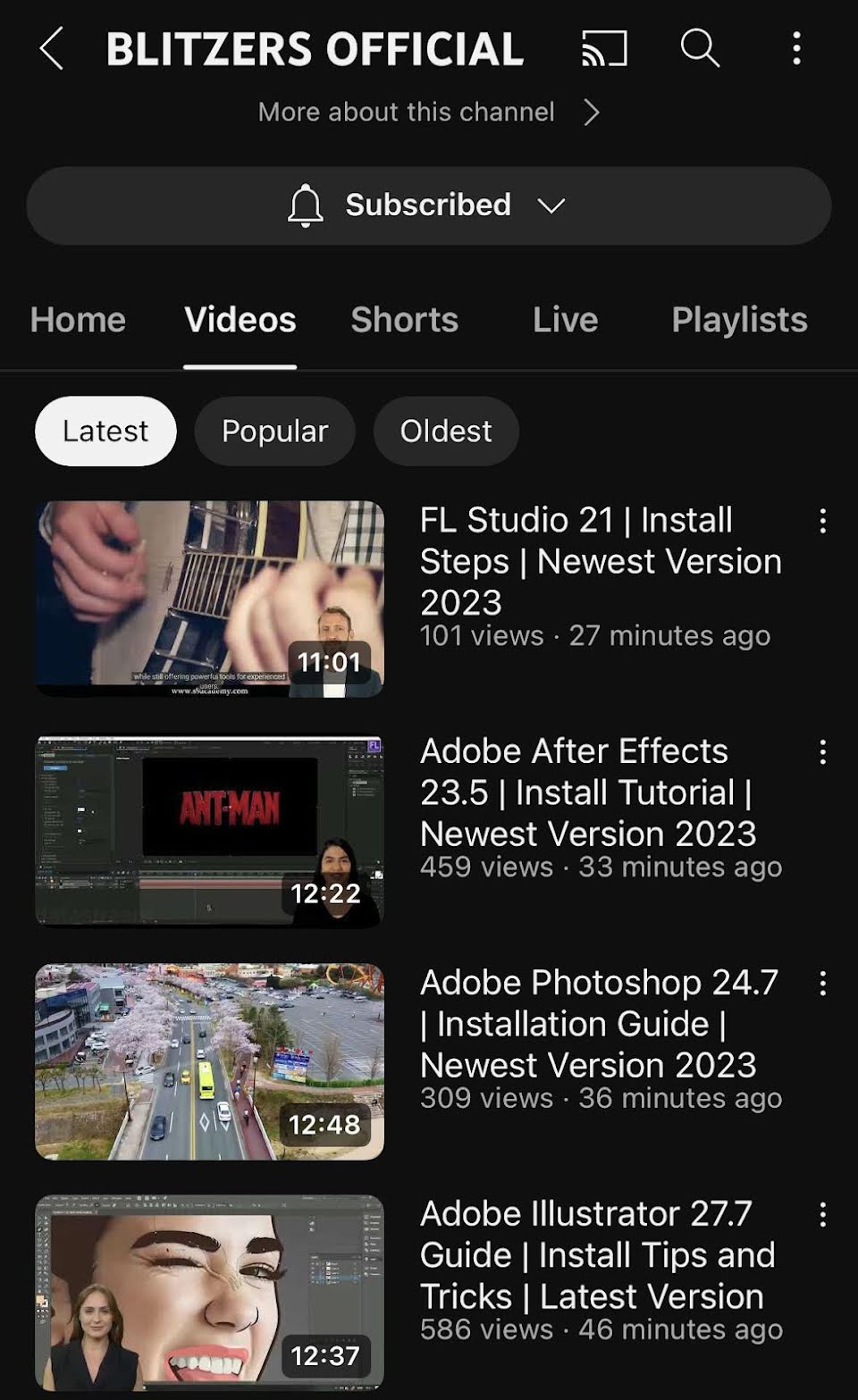Open options for the Photoshop 24.7 video

point(822,985)
